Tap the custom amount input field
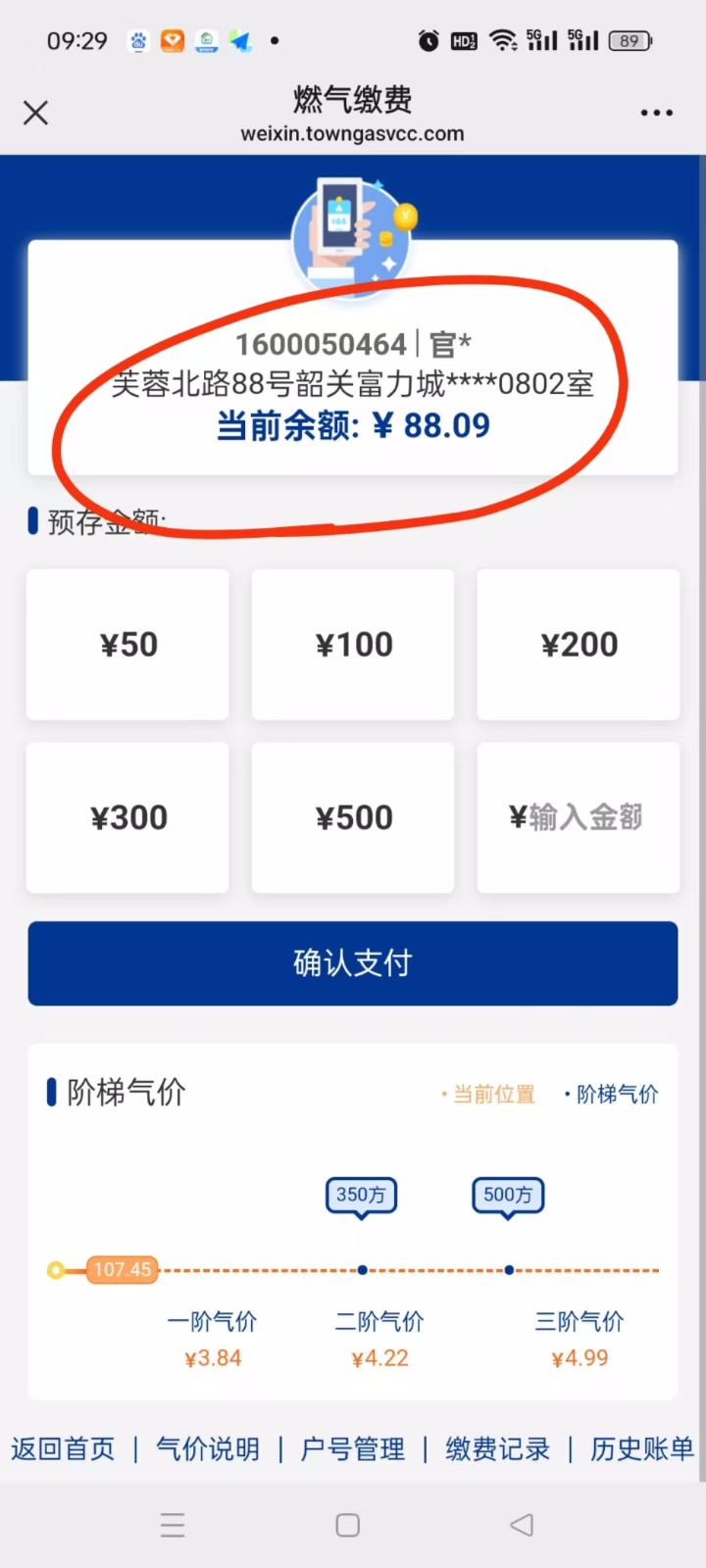The width and height of the screenshot is (706, 1568). point(579,817)
